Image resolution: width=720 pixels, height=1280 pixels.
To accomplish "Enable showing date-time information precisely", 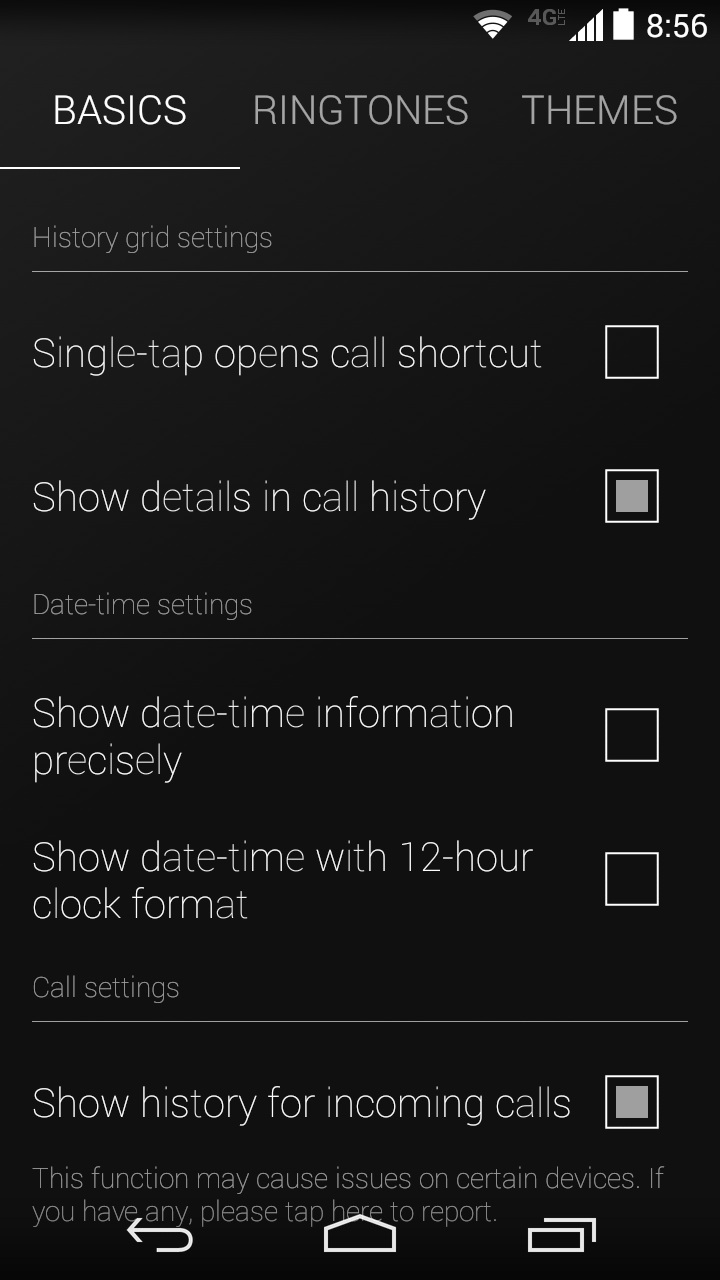I will pyautogui.click(x=631, y=735).
